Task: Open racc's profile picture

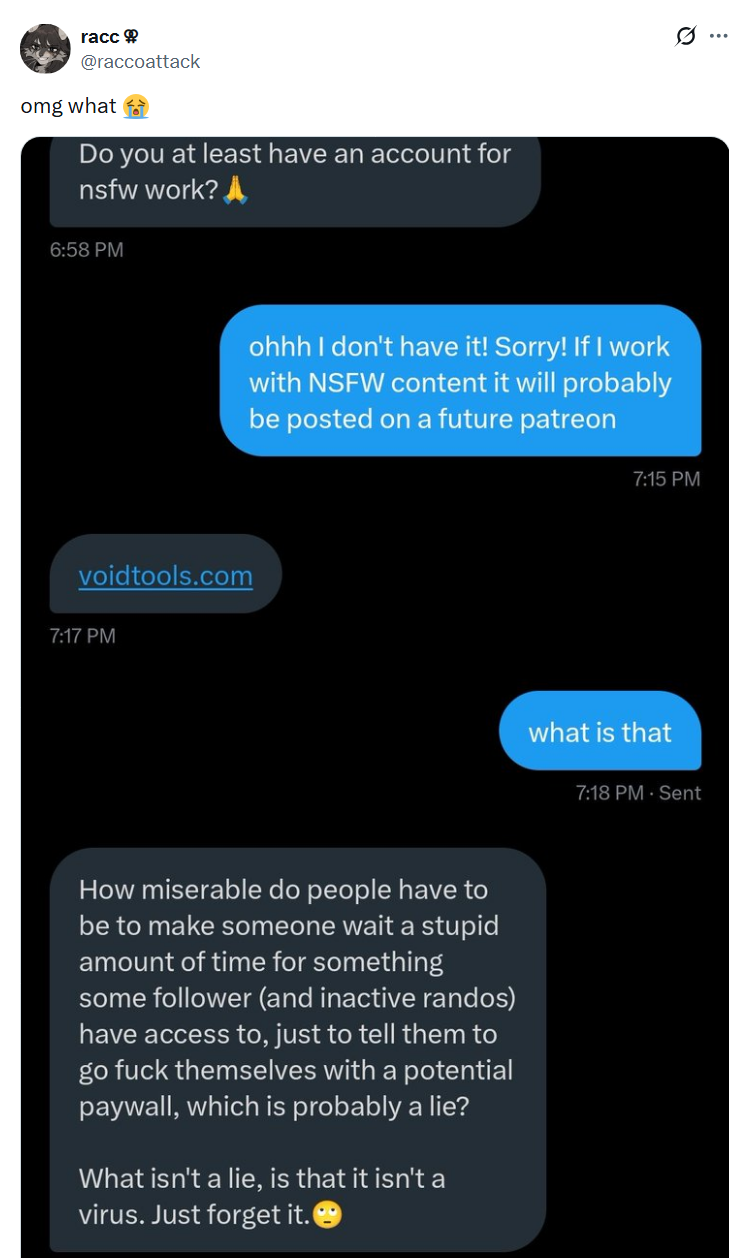Action: [x=45, y=48]
